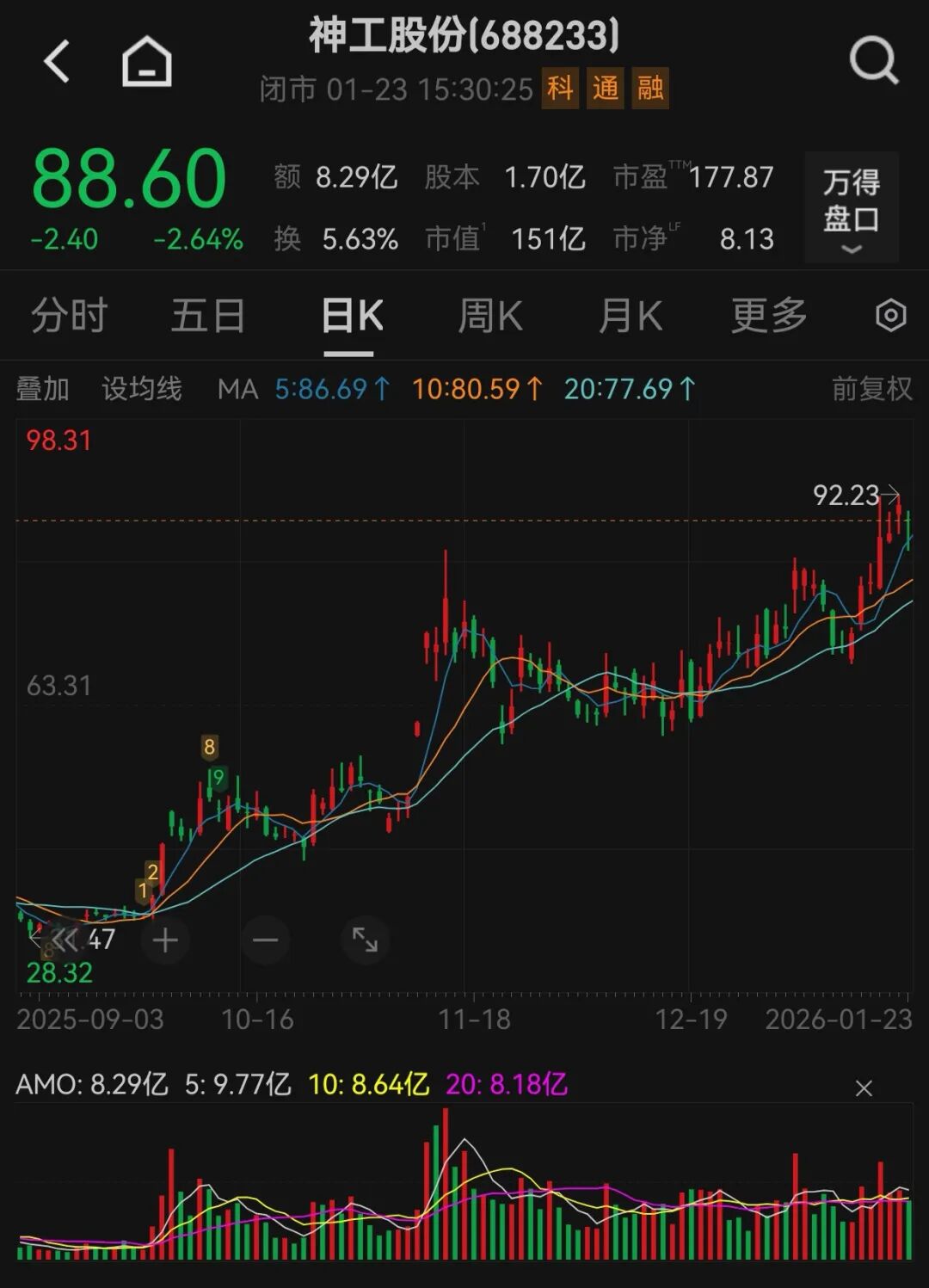Open the 更多 chart options menu
Image resolution: width=929 pixels, height=1288 pixels.
[768, 316]
